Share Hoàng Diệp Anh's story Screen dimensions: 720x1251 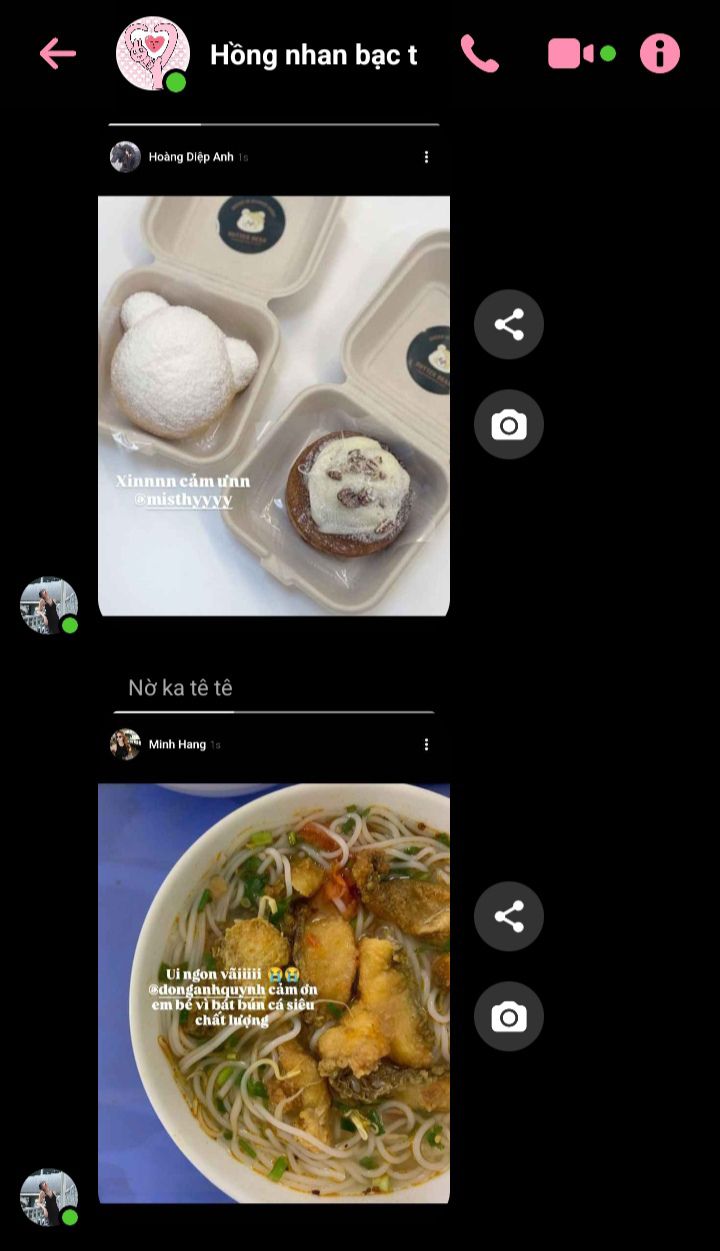tap(509, 324)
